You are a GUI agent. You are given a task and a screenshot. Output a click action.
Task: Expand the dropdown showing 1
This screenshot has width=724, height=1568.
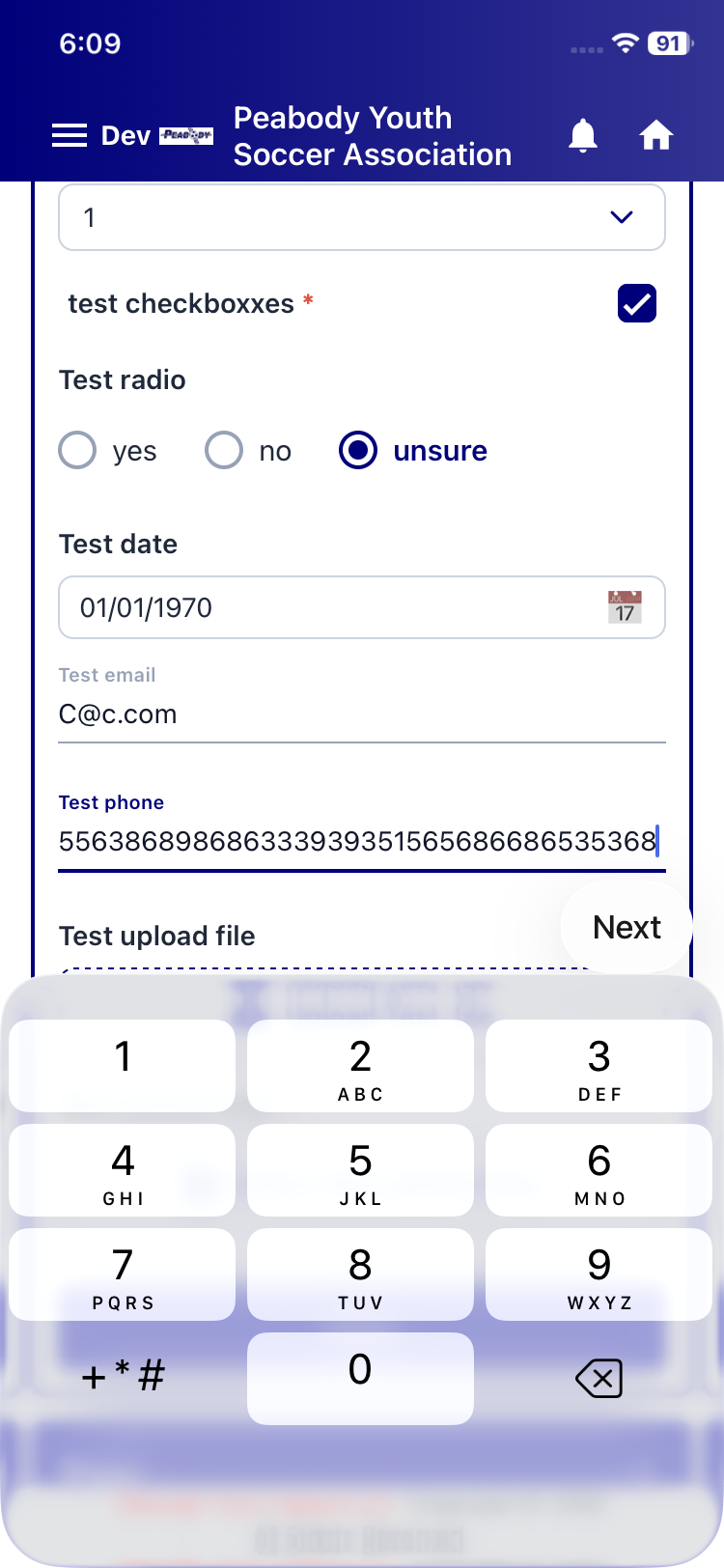[362, 217]
